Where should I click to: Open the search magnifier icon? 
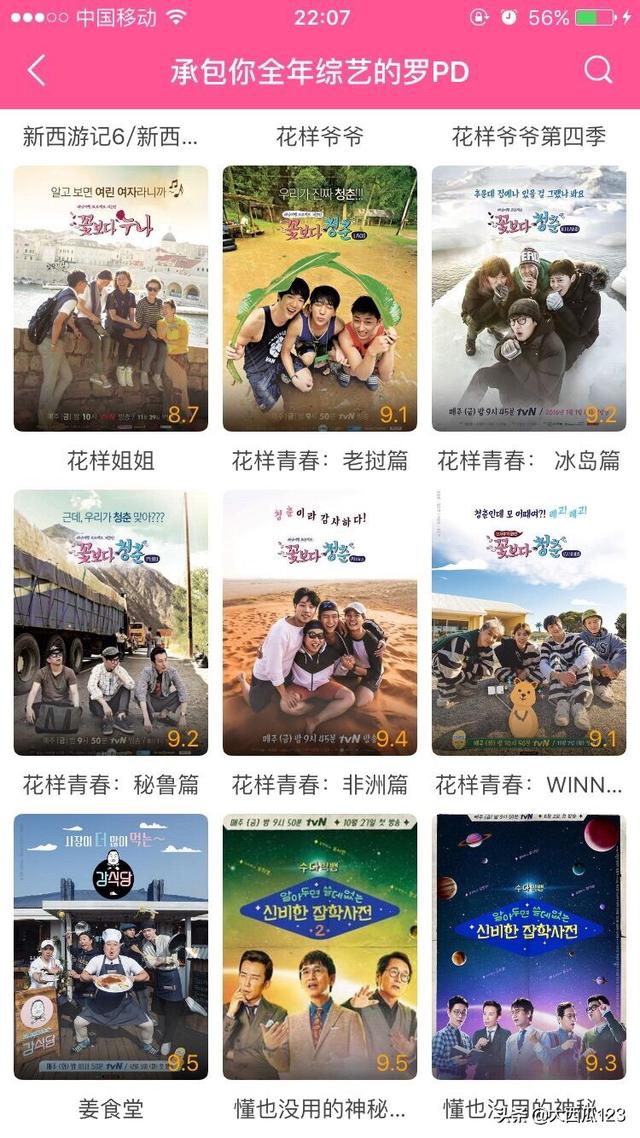(598, 70)
